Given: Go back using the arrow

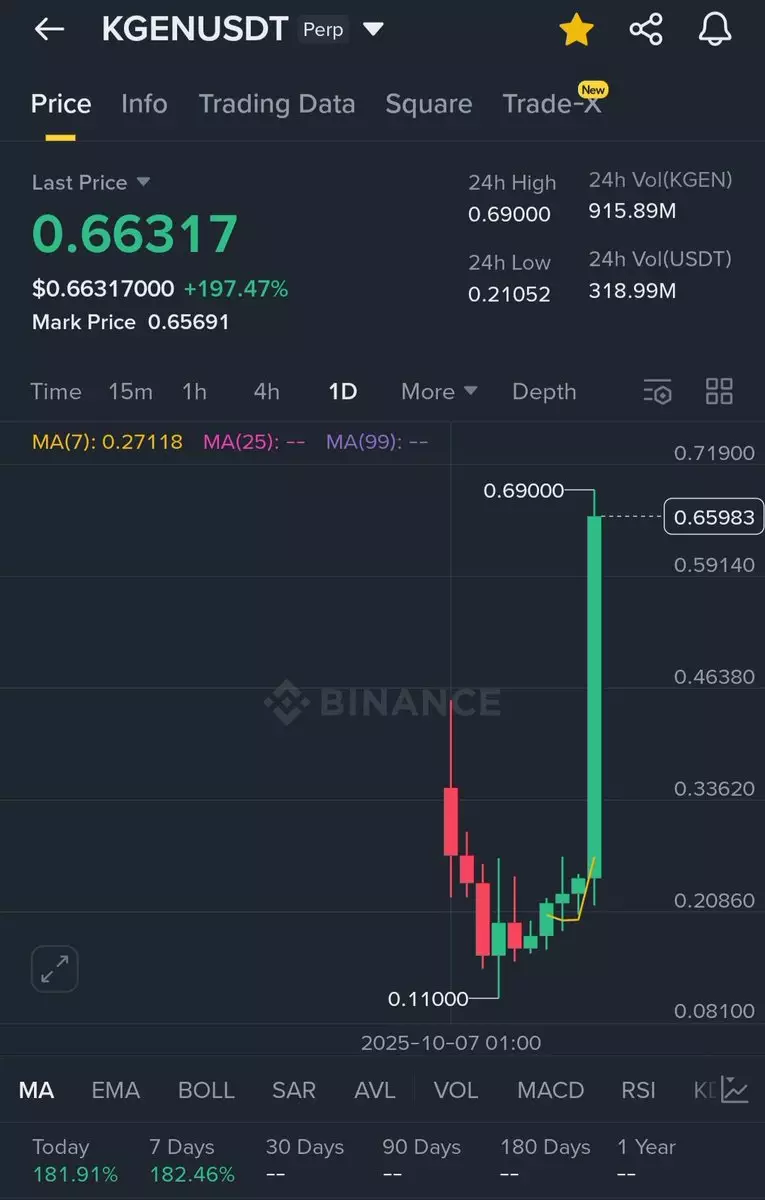Looking at the screenshot, I should click(49, 30).
